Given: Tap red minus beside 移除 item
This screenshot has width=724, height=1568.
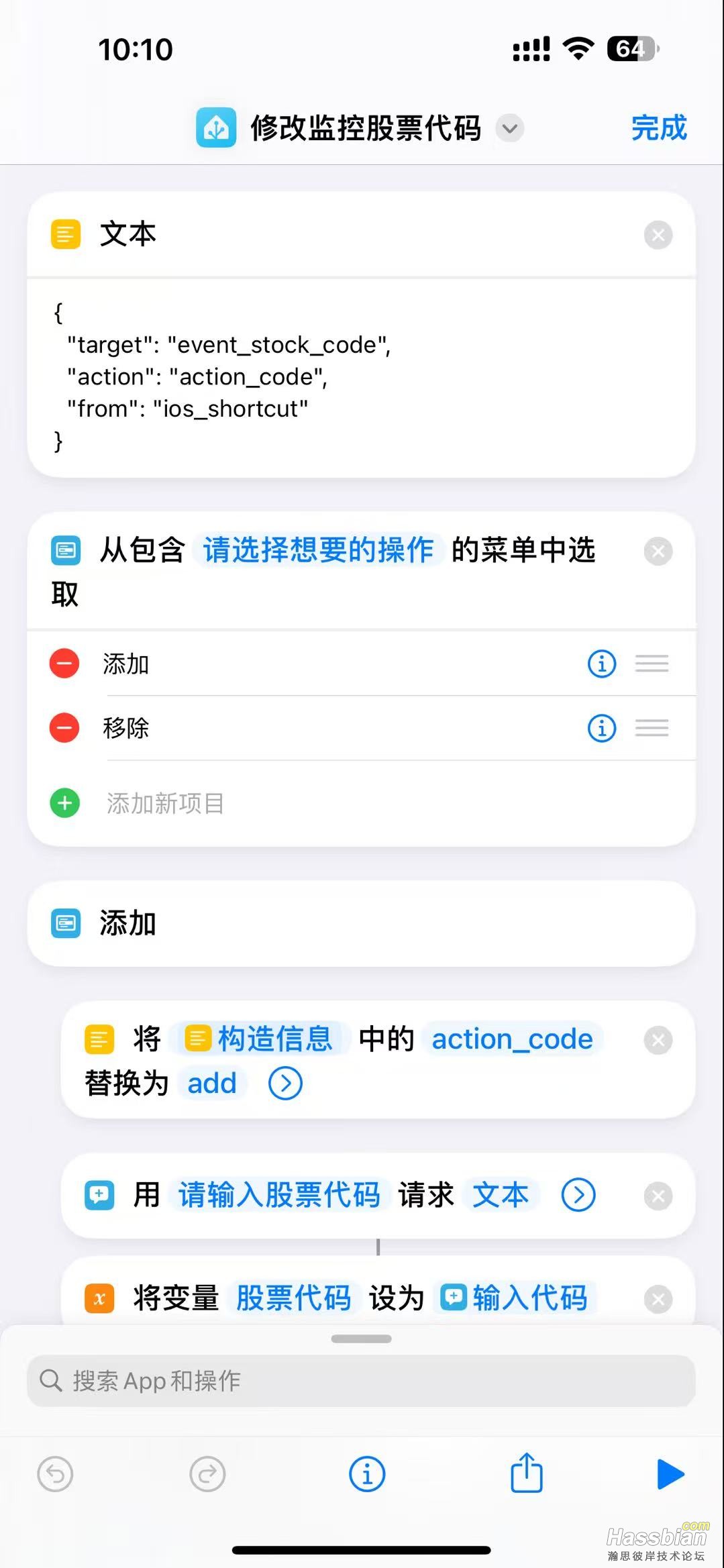Looking at the screenshot, I should (64, 728).
